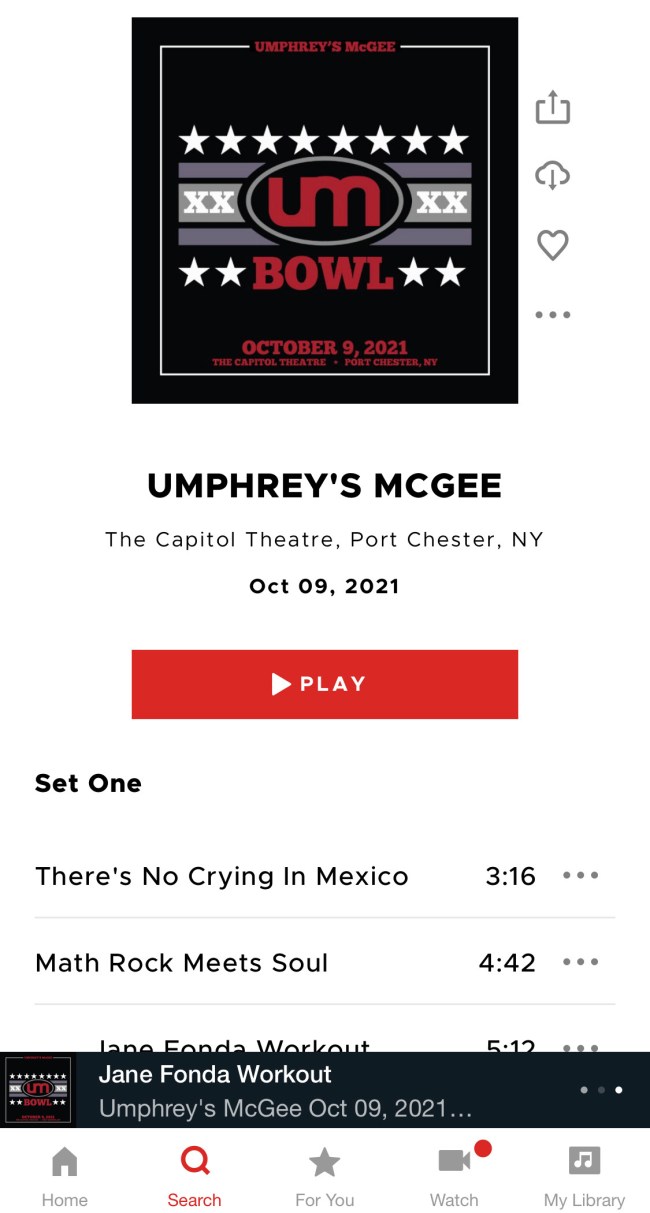The image size is (650, 1213).
Task: Open options for There's No Crying In Mexico
Action: click(580, 876)
